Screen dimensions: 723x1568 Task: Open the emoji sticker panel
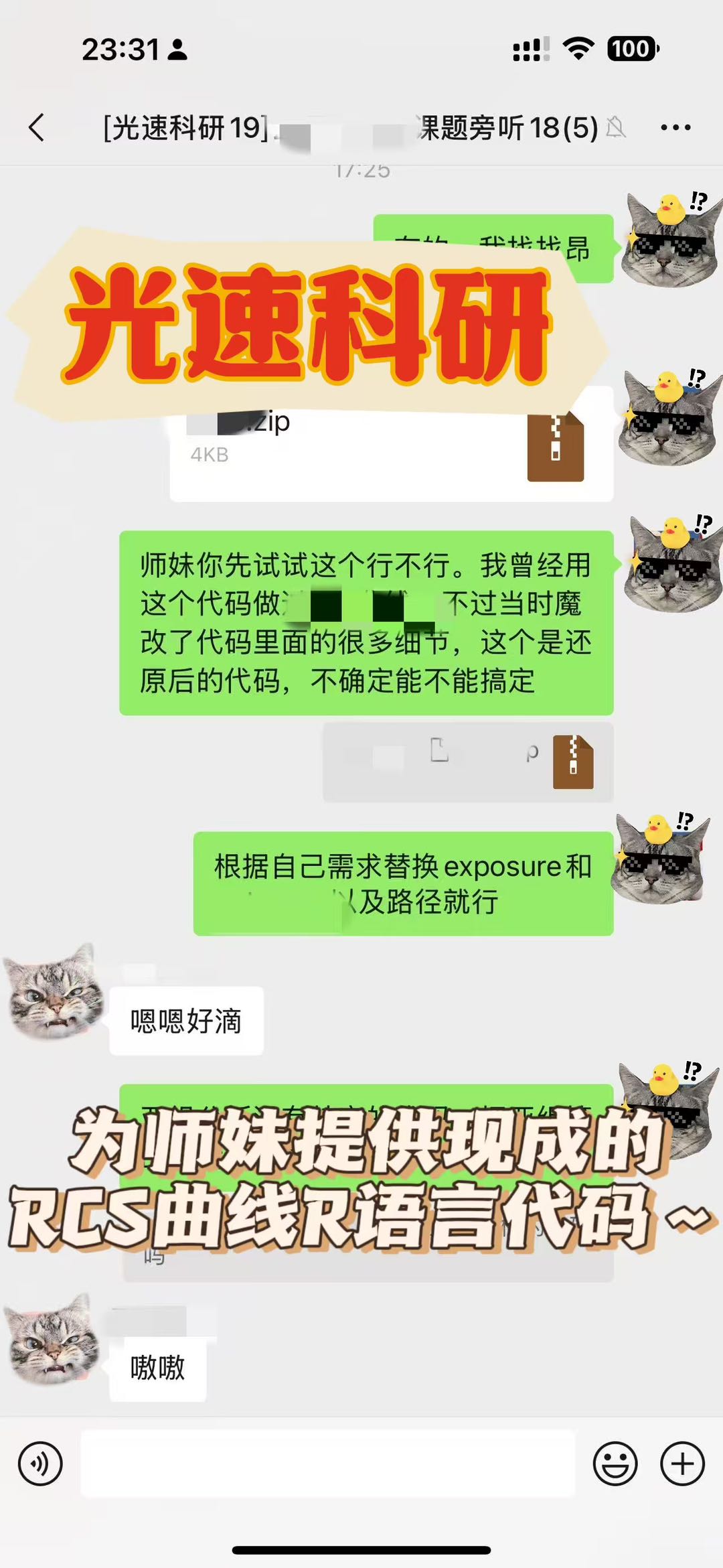click(x=615, y=1464)
